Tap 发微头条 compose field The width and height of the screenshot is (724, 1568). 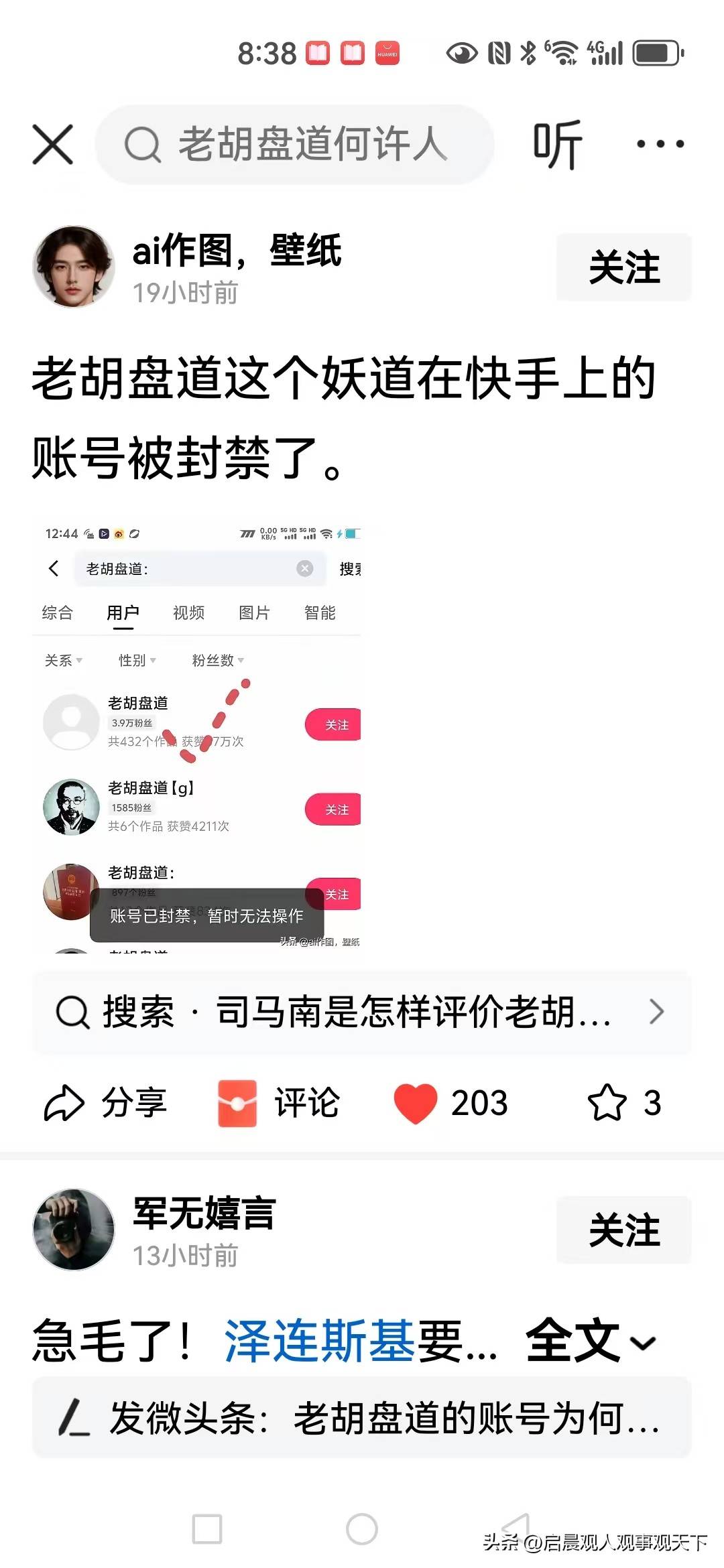click(x=362, y=1418)
